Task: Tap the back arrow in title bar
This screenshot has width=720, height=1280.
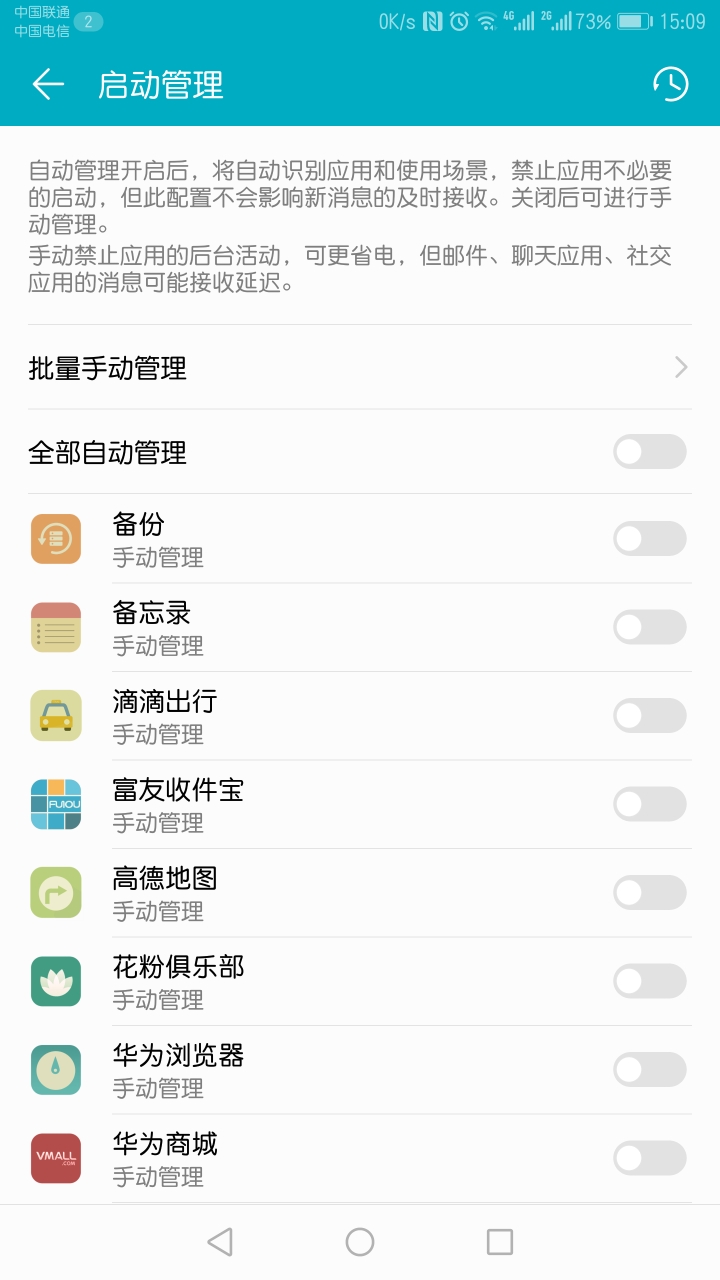Action: click(x=46, y=85)
